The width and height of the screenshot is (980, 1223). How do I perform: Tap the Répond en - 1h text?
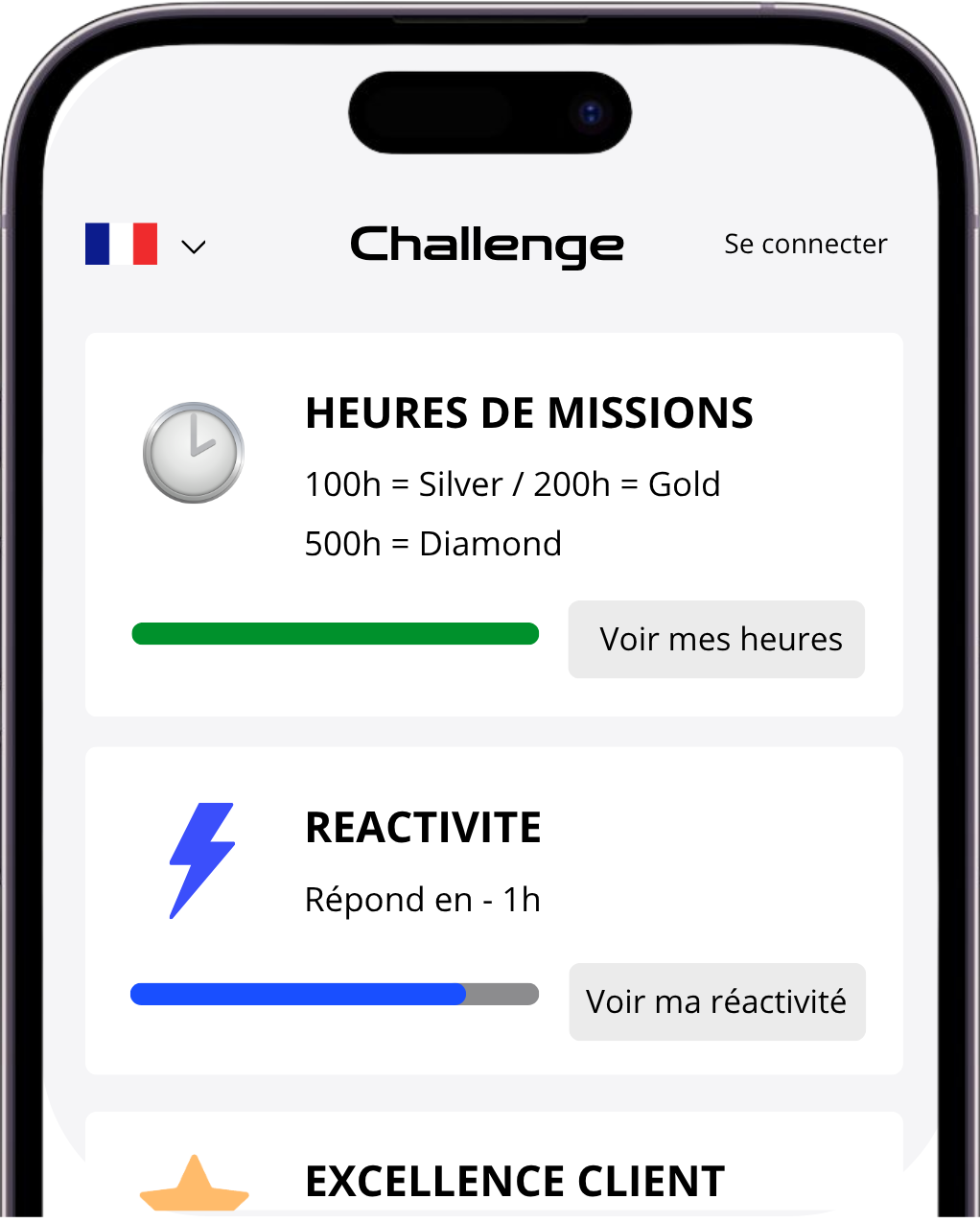(x=423, y=900)
